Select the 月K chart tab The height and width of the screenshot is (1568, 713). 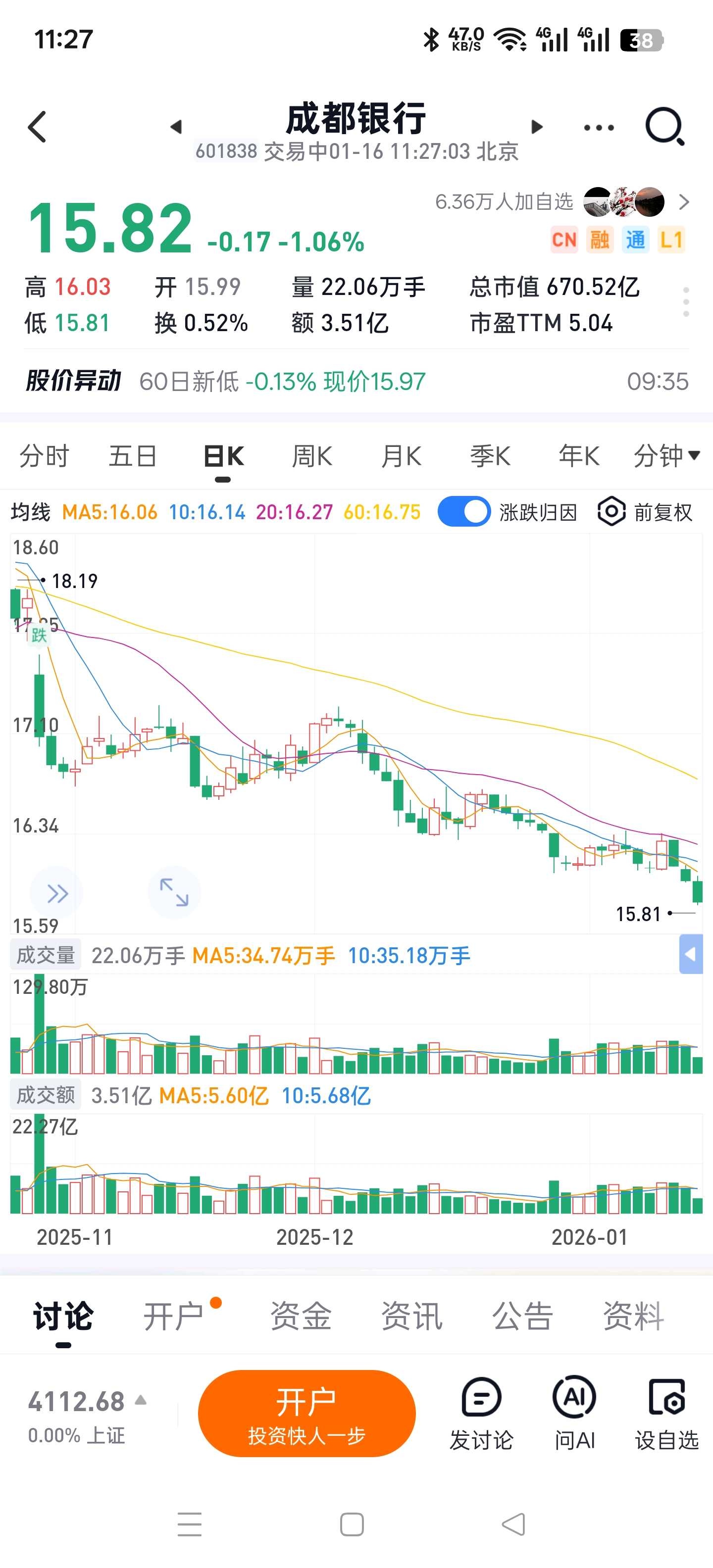[x=401, y=456]
